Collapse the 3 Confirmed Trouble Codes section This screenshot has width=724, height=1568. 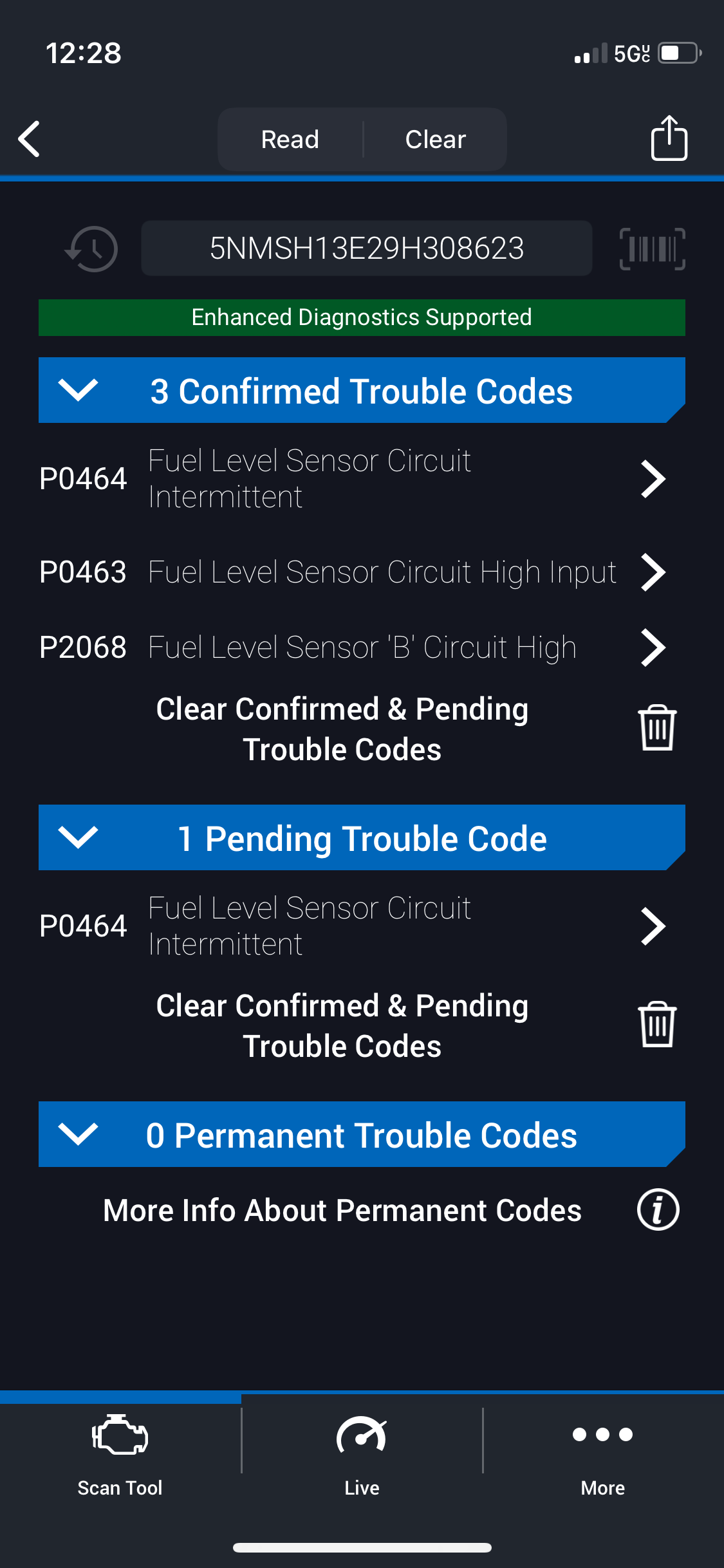click(78, 390)
